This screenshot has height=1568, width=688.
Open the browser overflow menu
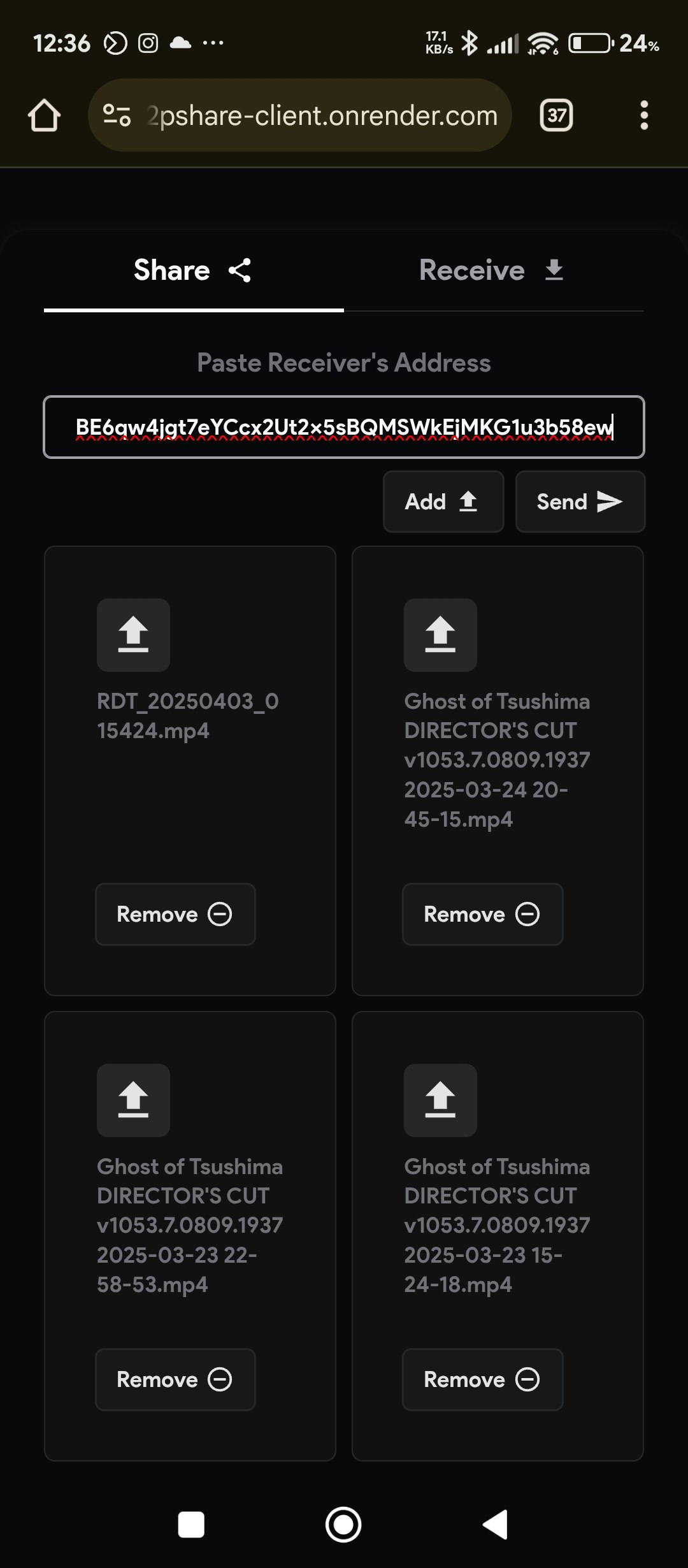point(644,115)
